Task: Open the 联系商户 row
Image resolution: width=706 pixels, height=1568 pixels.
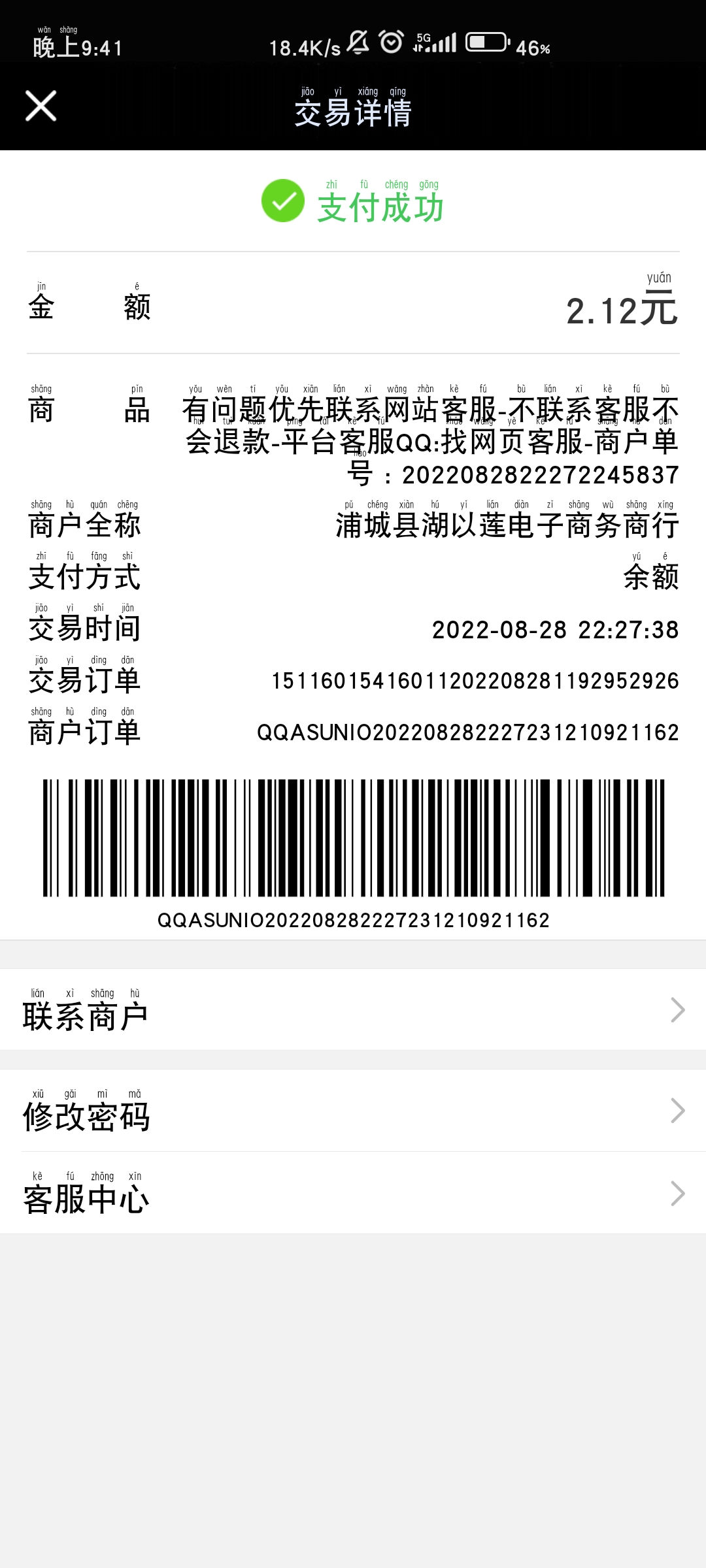Action: pyautogui.click(x=353, y=1009)
